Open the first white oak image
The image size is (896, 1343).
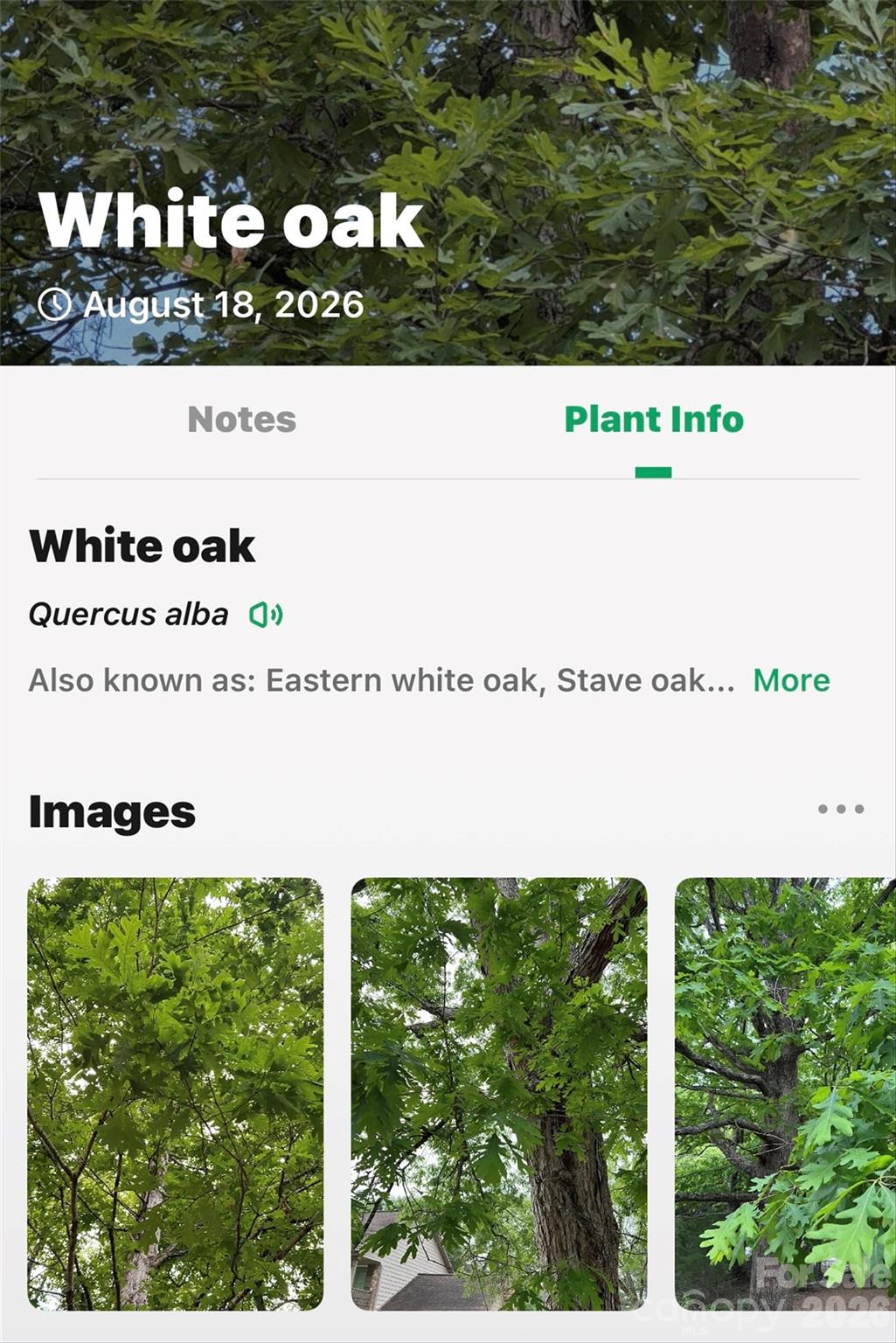(176, 1094)
